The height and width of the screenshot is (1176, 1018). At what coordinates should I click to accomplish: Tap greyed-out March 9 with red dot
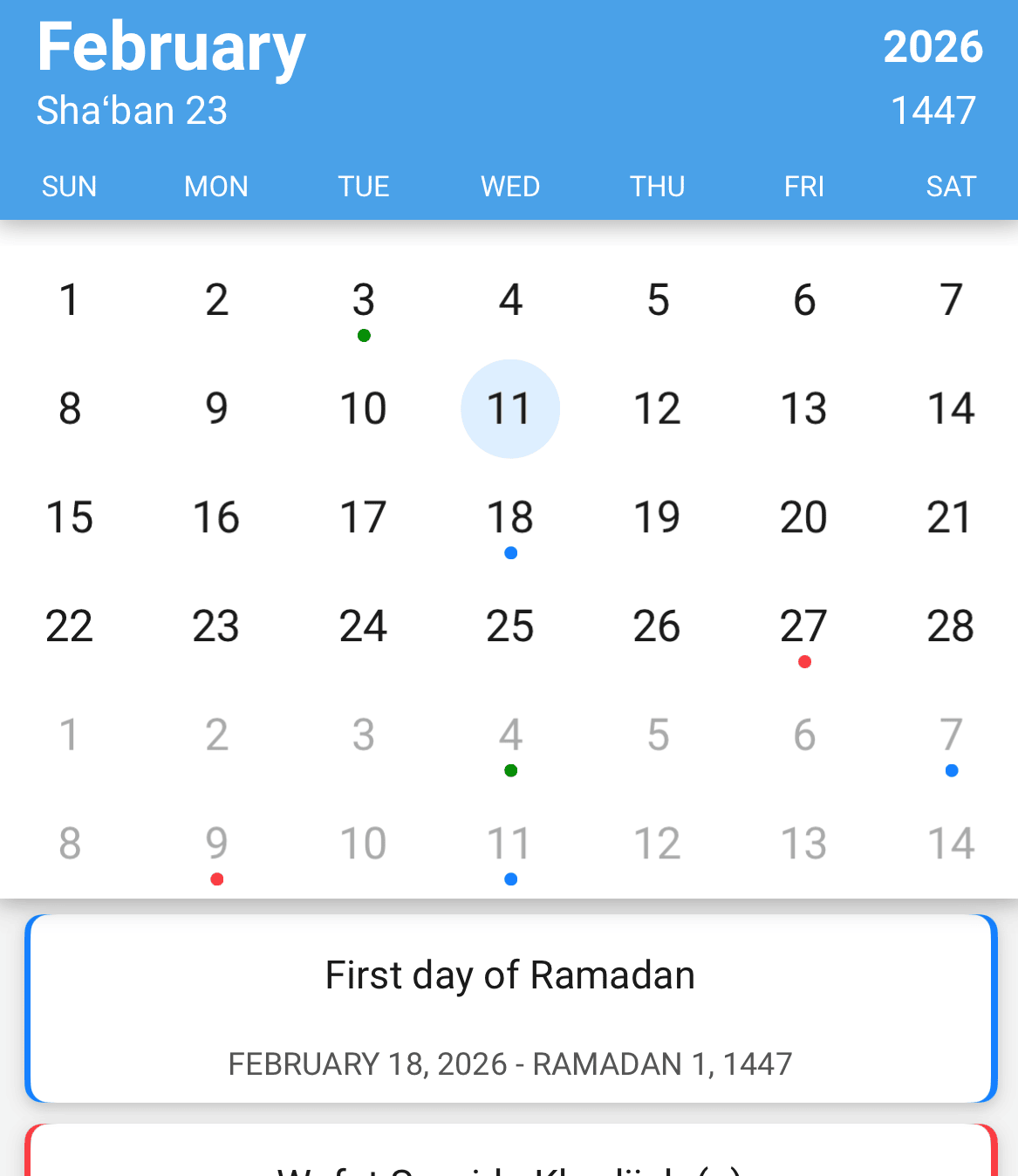(216, 844)
